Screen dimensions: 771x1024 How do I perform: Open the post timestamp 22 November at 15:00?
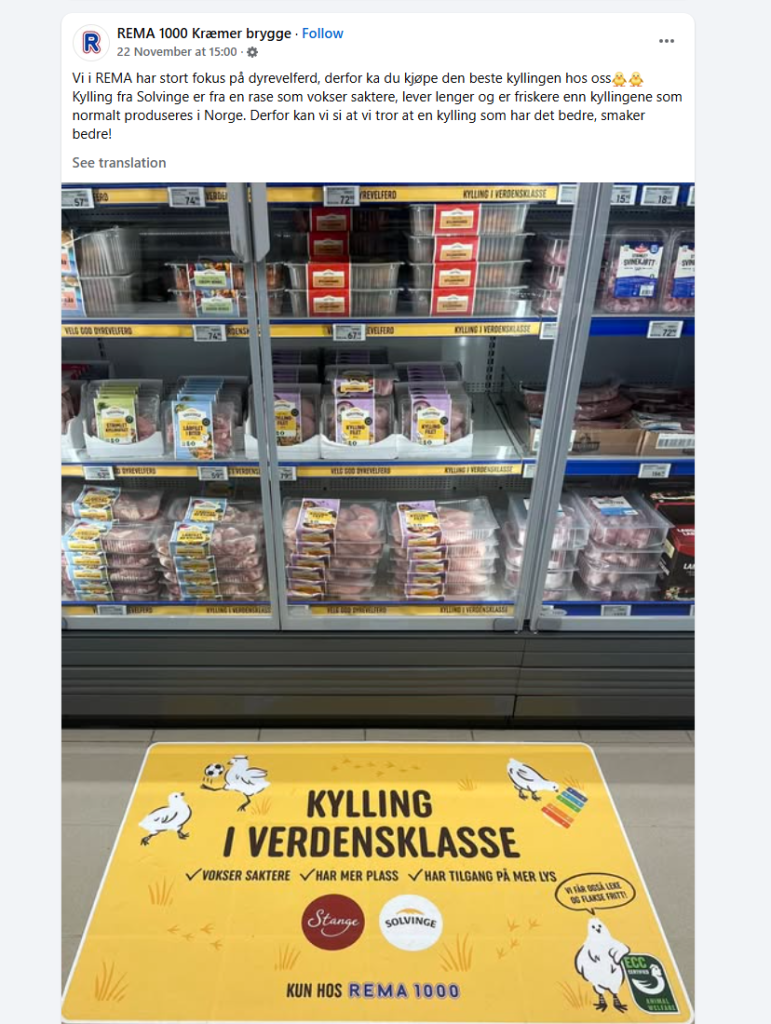177,52
